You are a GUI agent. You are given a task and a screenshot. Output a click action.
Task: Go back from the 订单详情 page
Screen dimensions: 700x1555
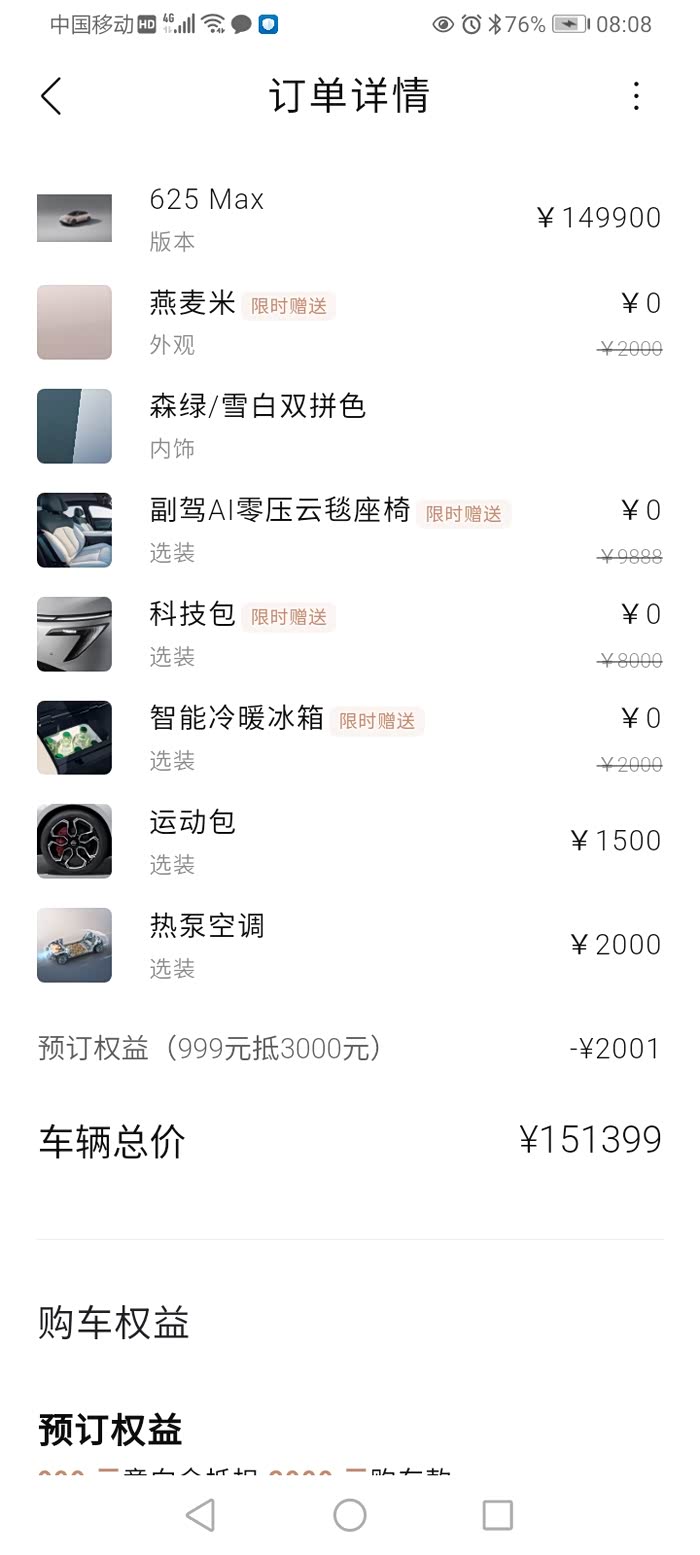pos(52,96)
